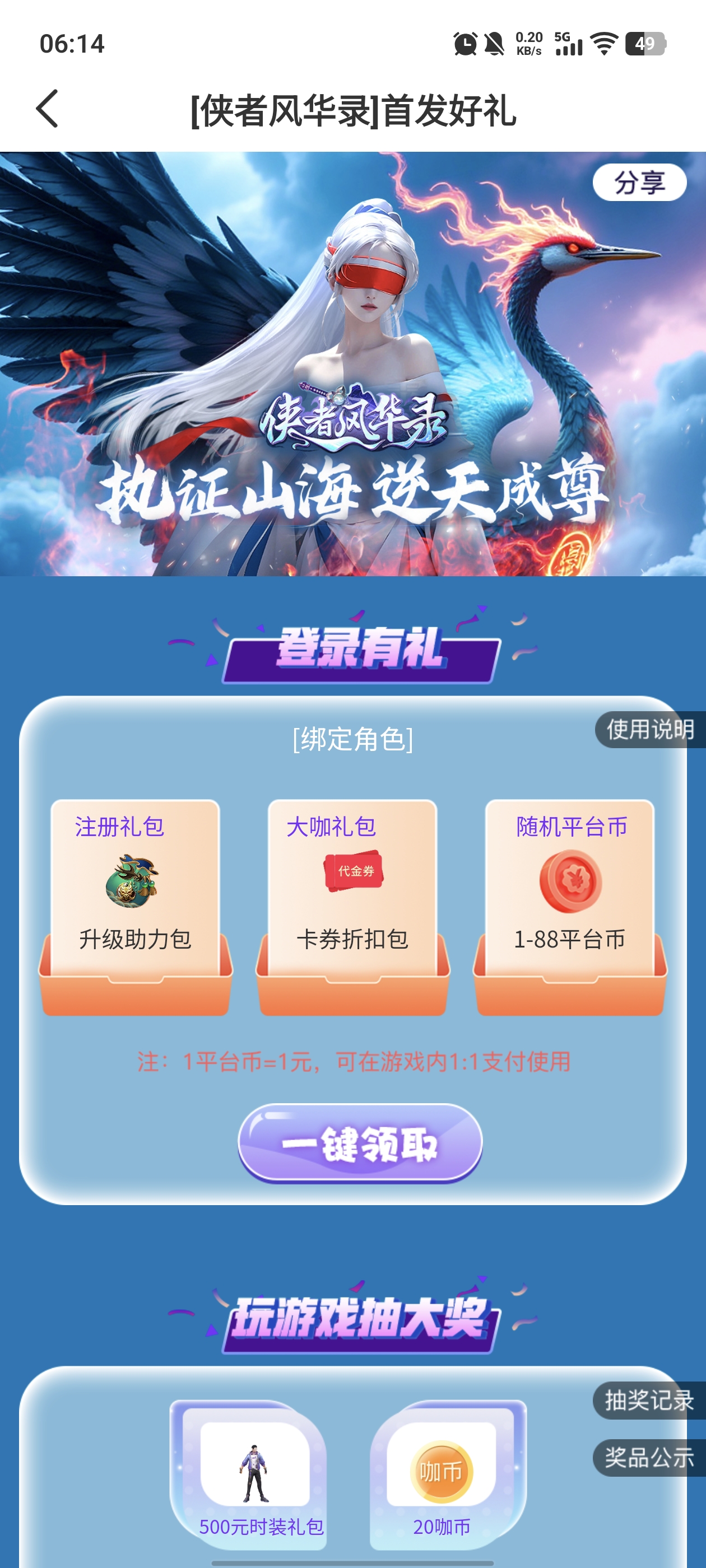The height and width of the screenshot is (1568, 706).
Task: Open 奖品公示 prize announcement
Action: tap(649, 1457)
